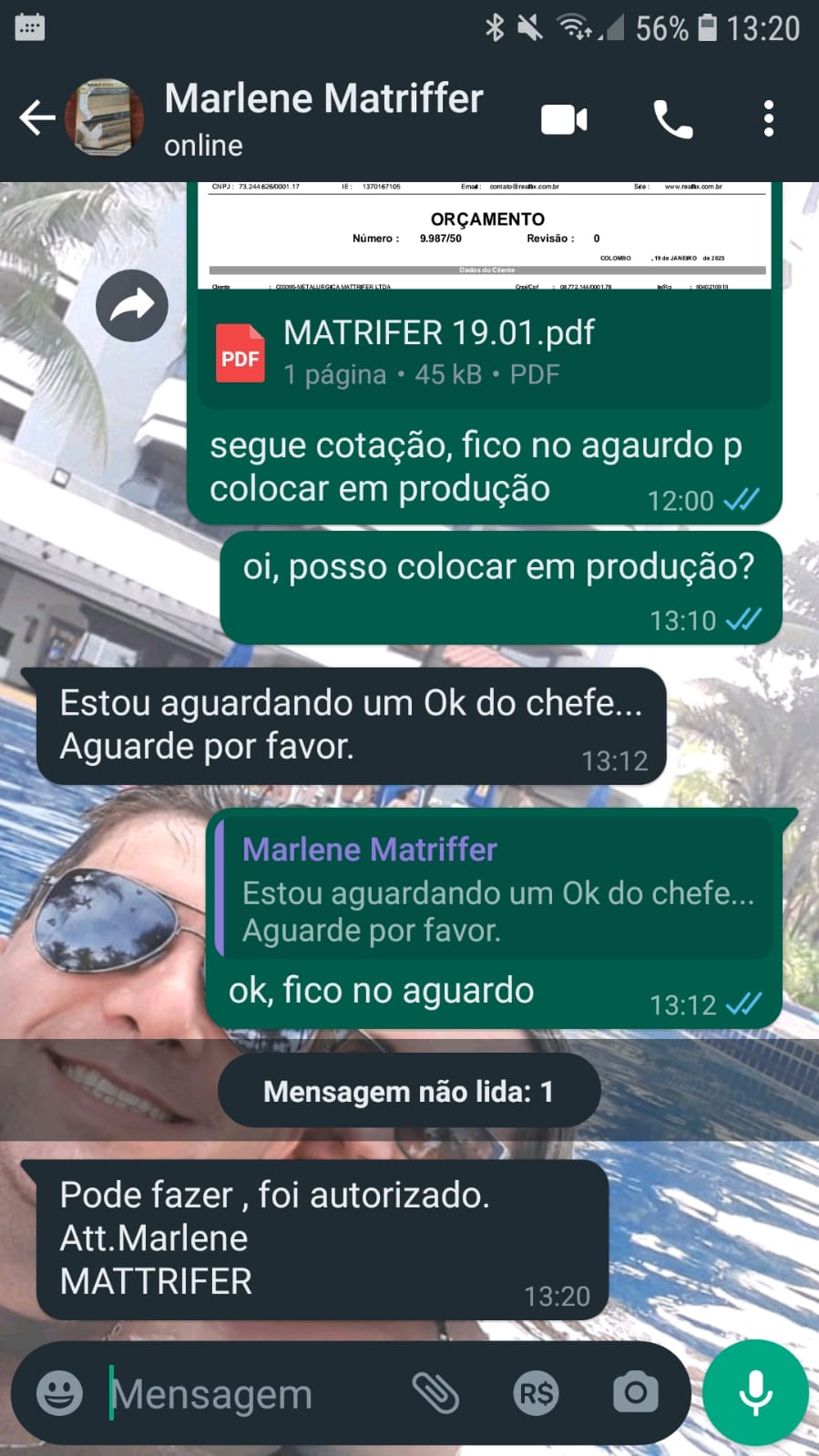This screenshot has width=819, height=1456.
Task: Open the overflow menu
Action: [x=769, y=119]
